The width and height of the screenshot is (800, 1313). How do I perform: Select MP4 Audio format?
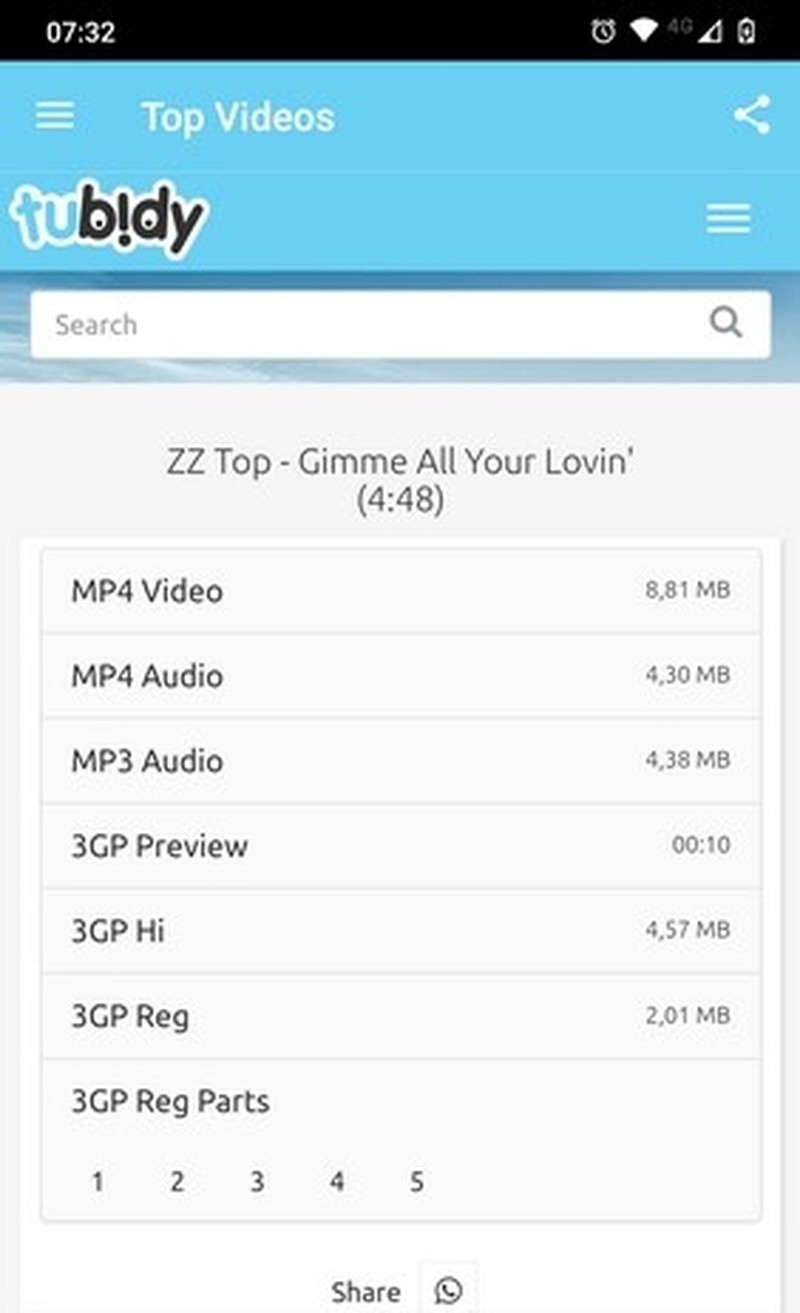click(400, 676)
